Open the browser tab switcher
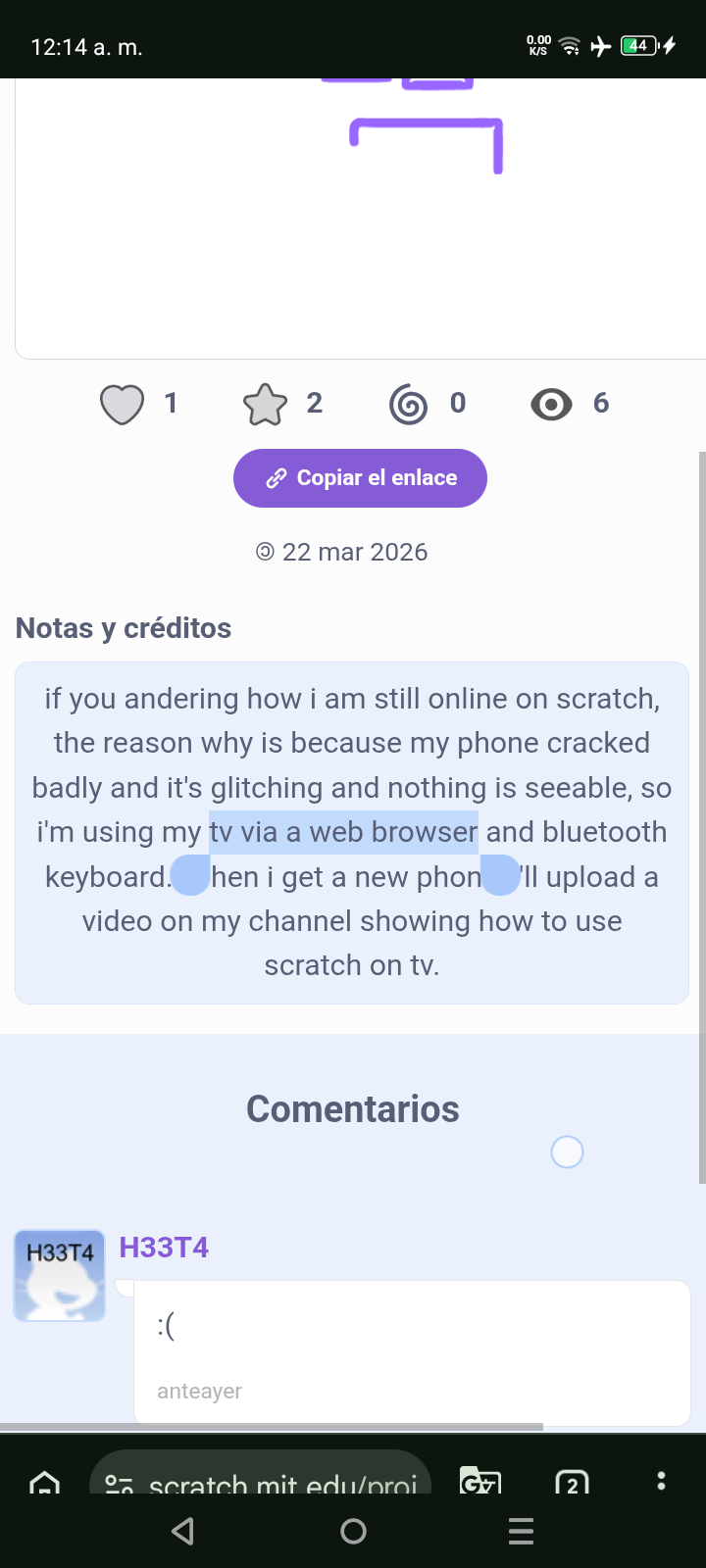706x1568 pixels. [572, 1483]
